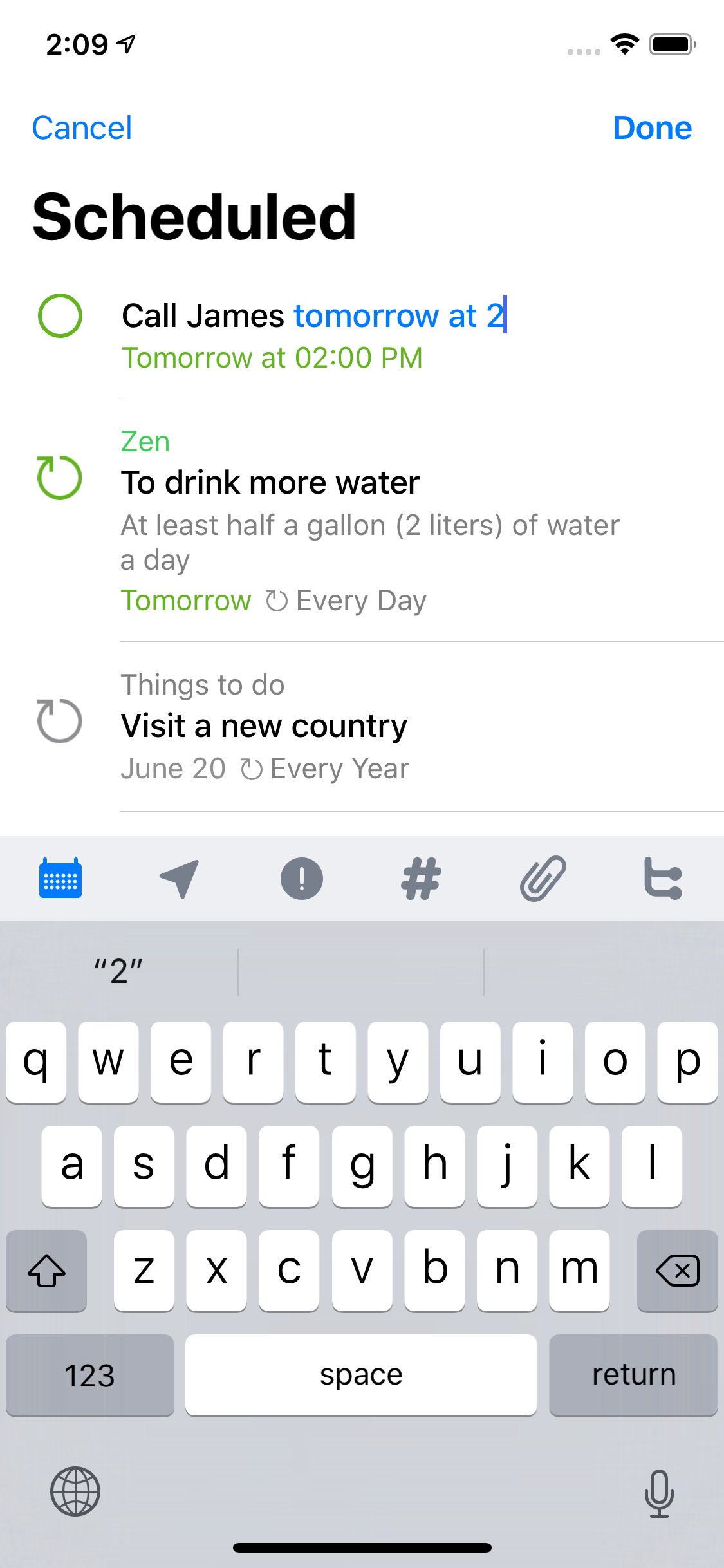724x1568 pixels.
Task: Switch keyboard to 123 numbers
Action: tap(90, 1376)
